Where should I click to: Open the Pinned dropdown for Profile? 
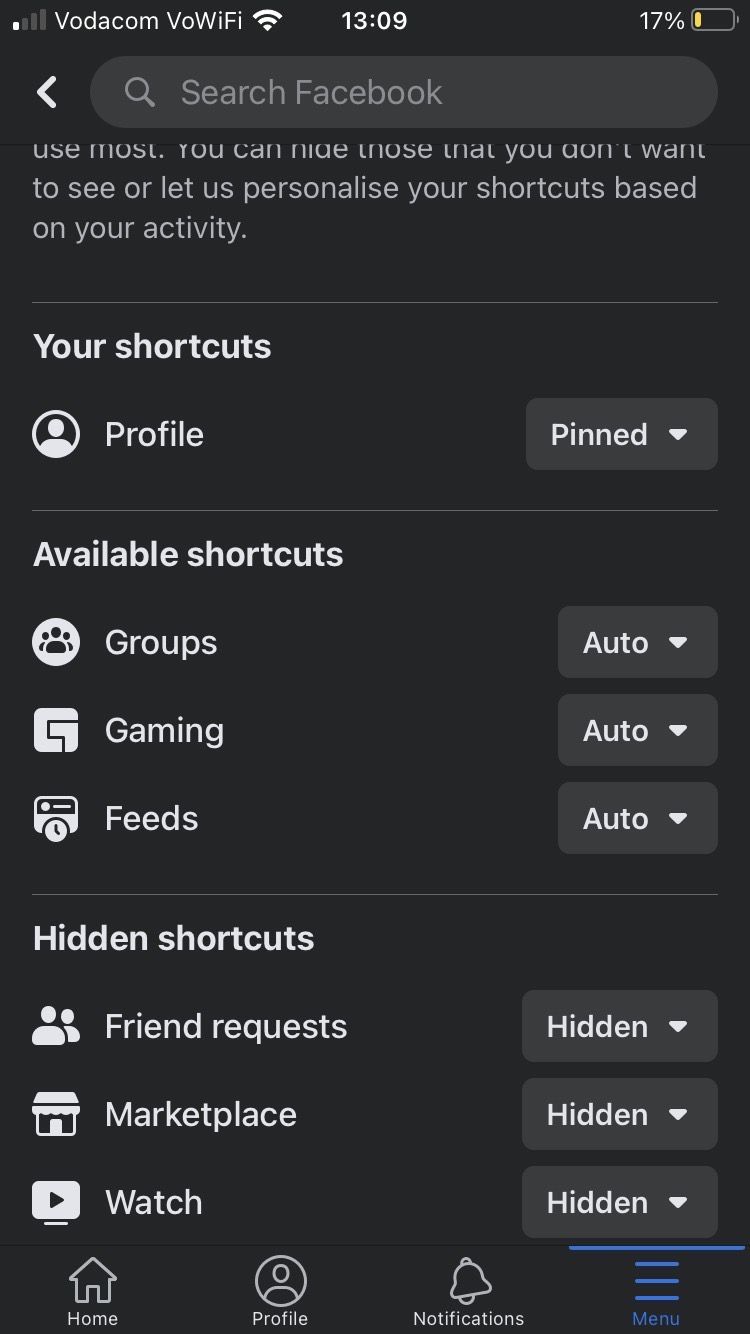click(621, 434)
